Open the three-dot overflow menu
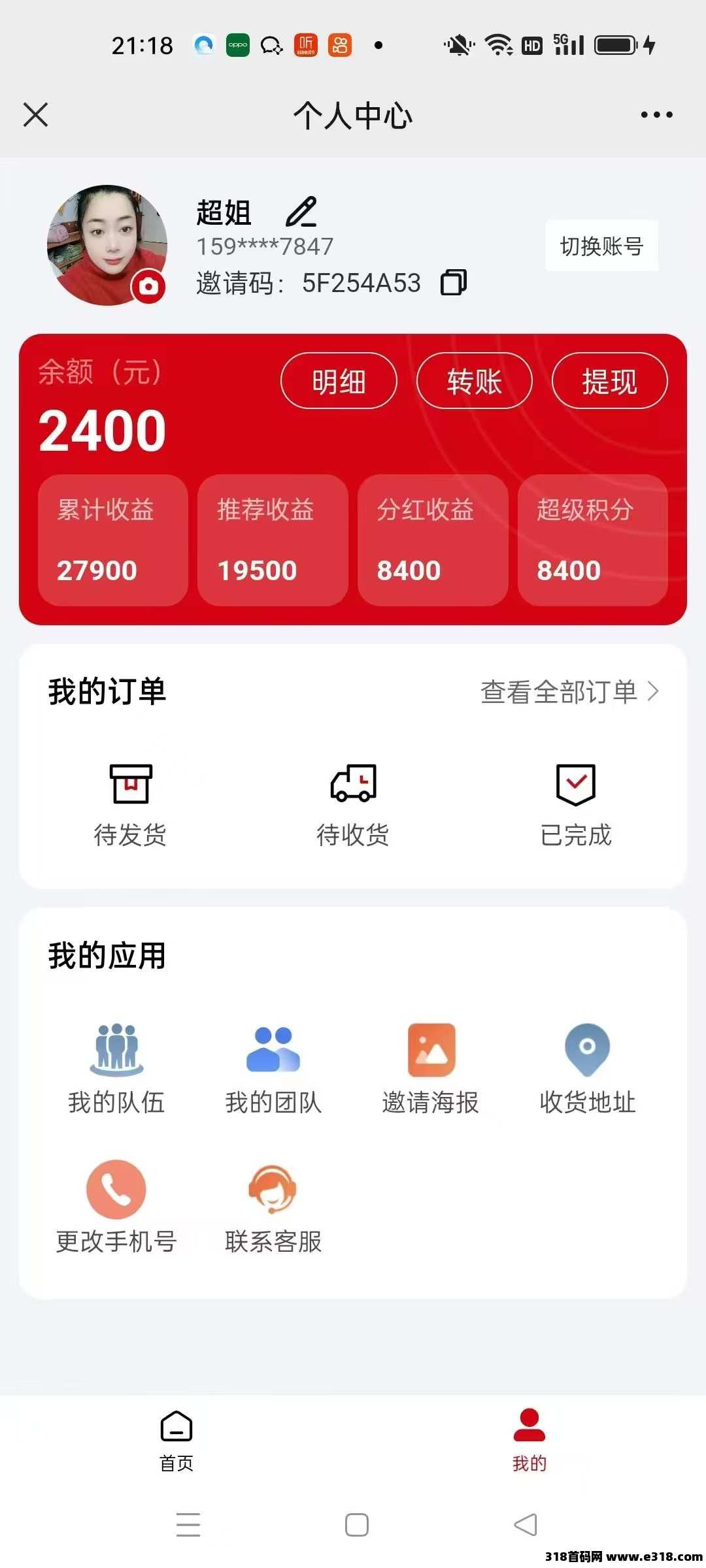Screen dimensions: 706x1568 [656, 115]
